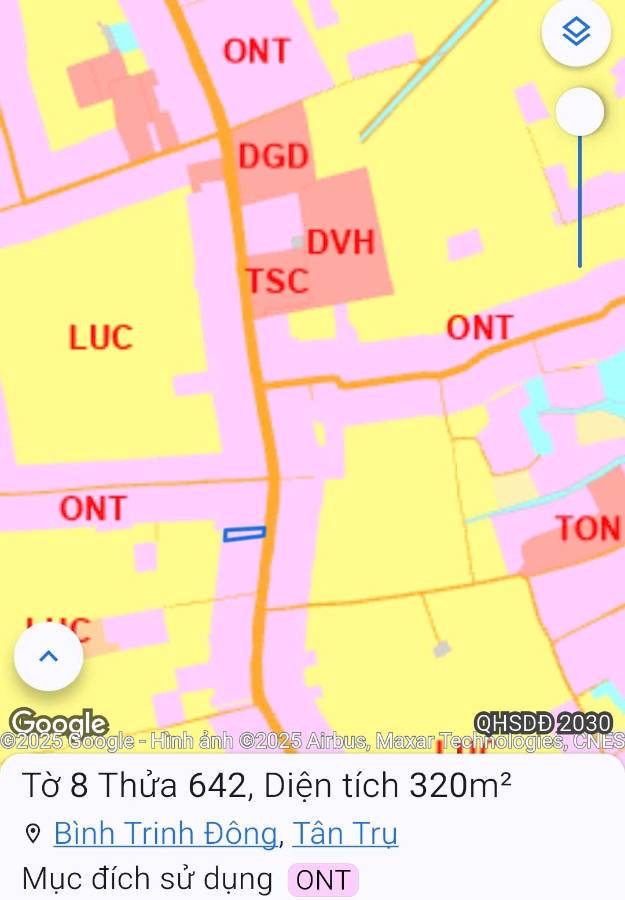This screenshot has height=900, width=625.
Task: Open the Bình Trinh Đông link
Action: click(x=165, y=833)
